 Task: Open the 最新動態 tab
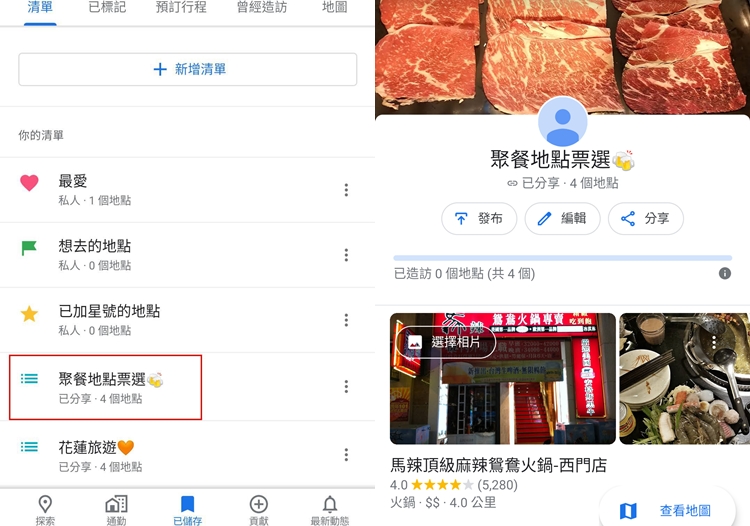pos(330,509)
